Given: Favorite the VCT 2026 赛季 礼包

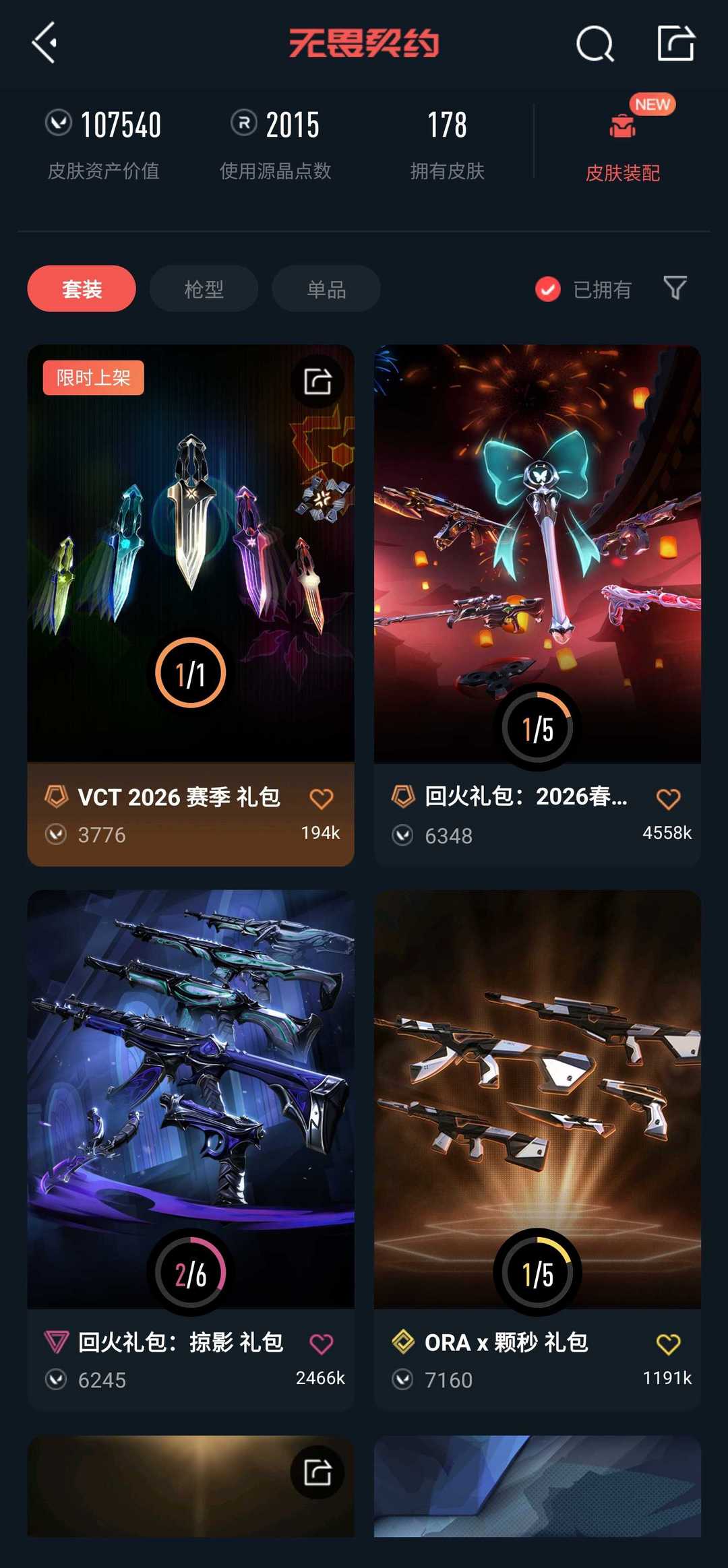Looking at the screenshot, I should (322, 798).
